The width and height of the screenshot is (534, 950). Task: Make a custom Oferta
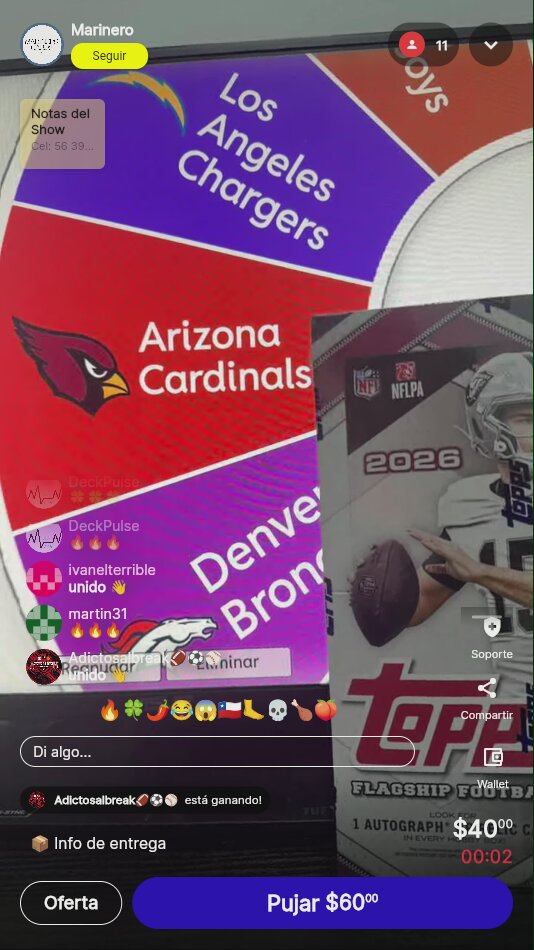pos(71,903)
